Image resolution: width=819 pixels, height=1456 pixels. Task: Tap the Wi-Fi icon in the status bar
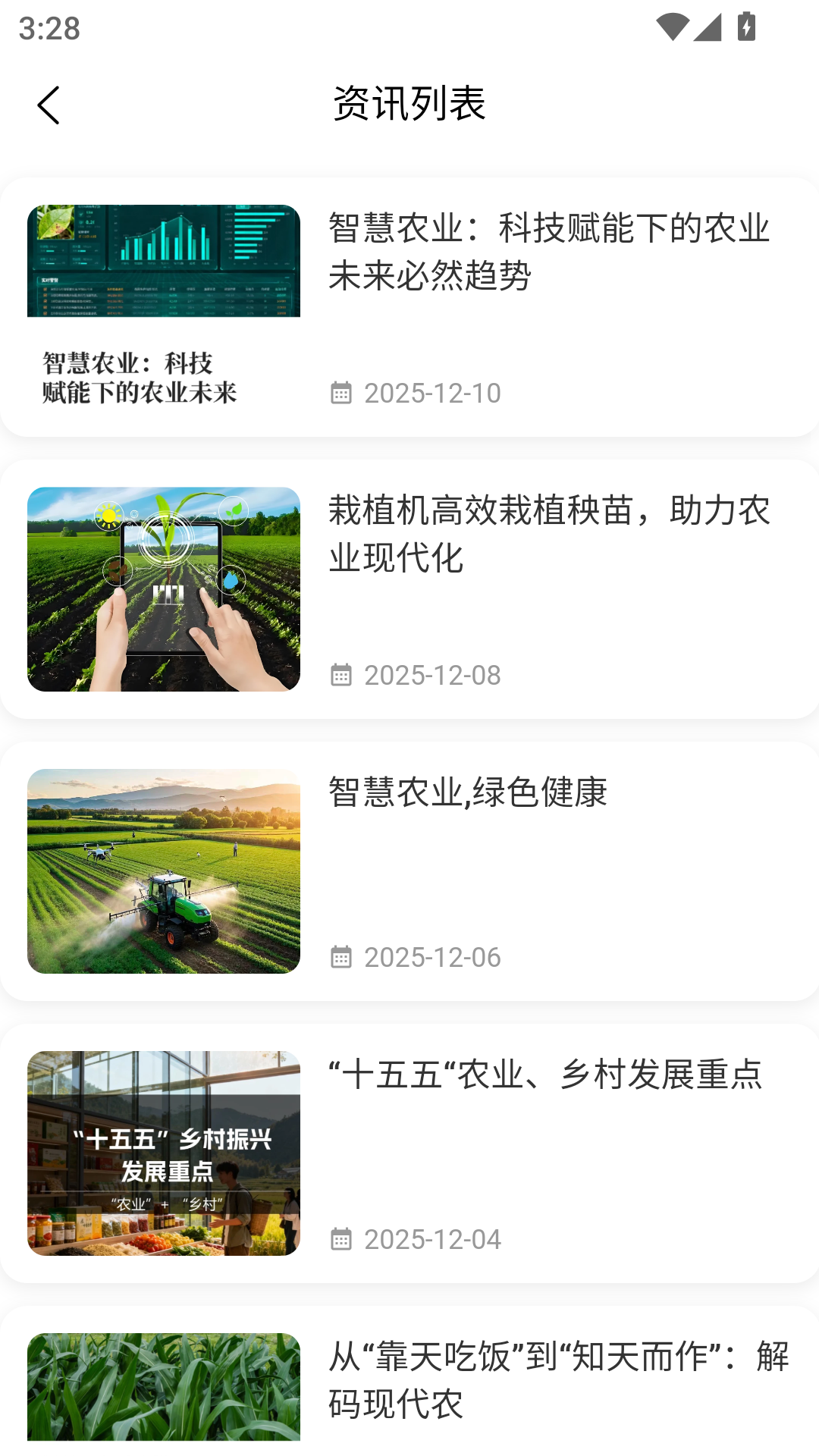coord(673,25)
